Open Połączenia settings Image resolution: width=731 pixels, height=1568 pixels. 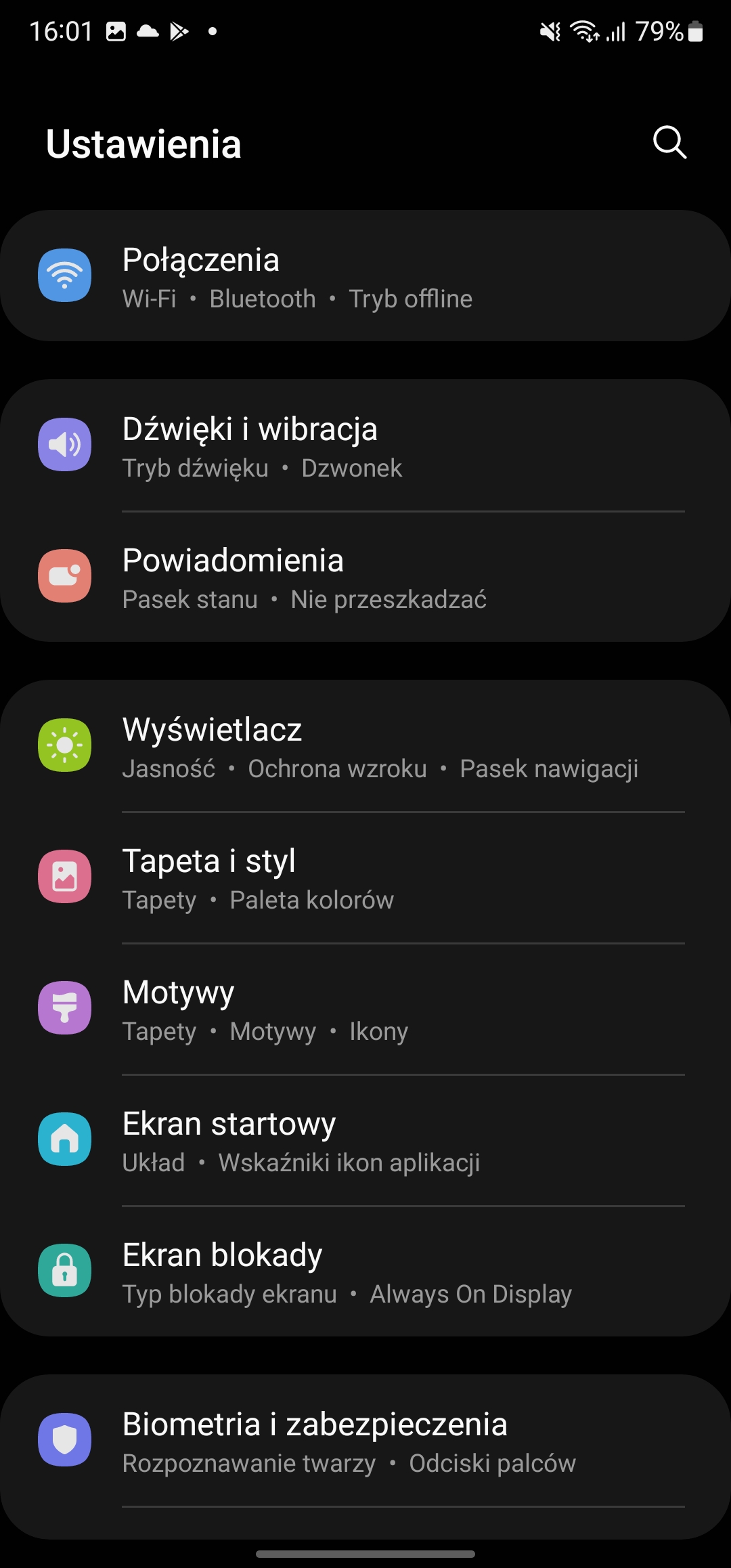(365, 276)
